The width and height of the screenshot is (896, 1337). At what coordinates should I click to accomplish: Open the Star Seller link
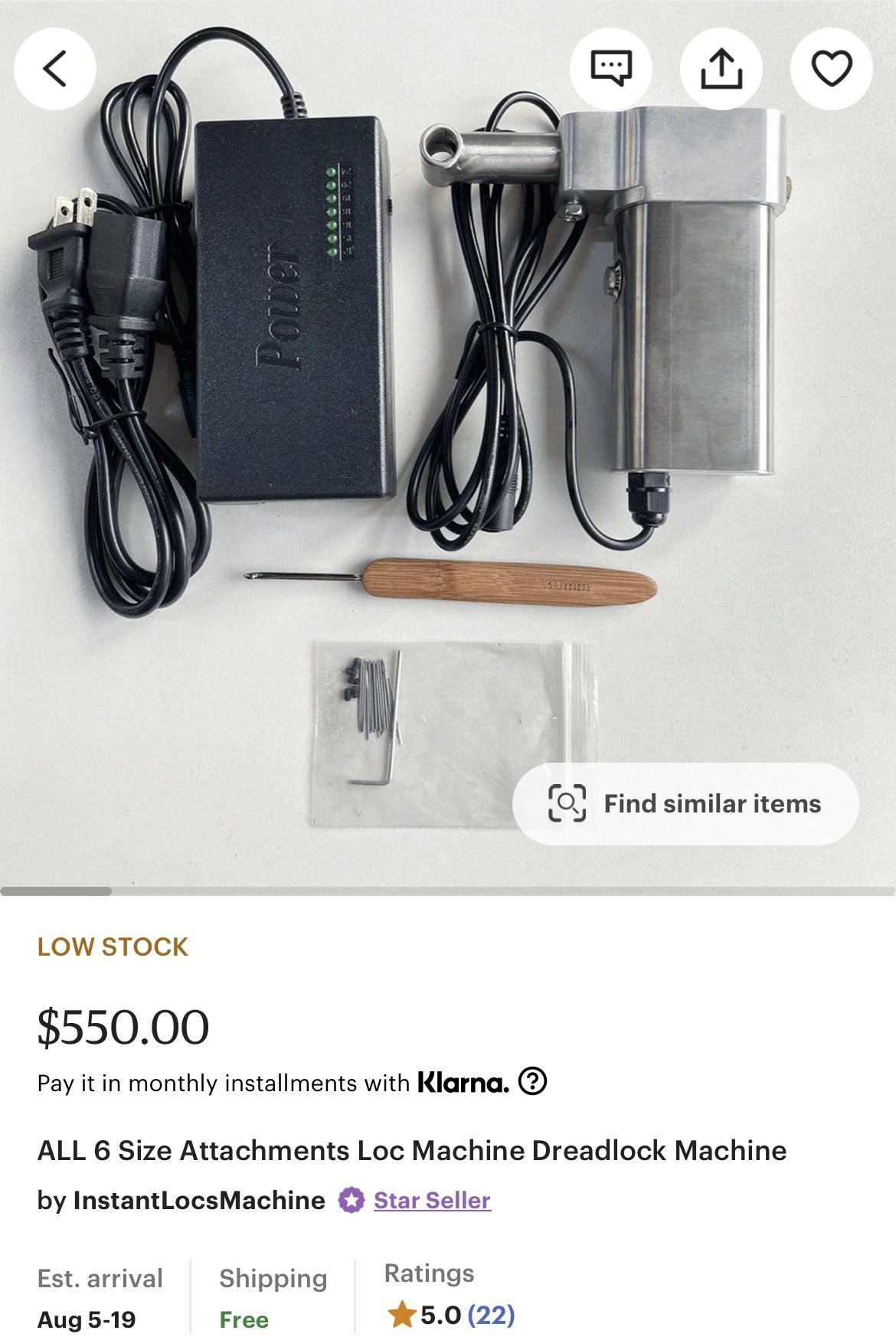point(432,1200)
